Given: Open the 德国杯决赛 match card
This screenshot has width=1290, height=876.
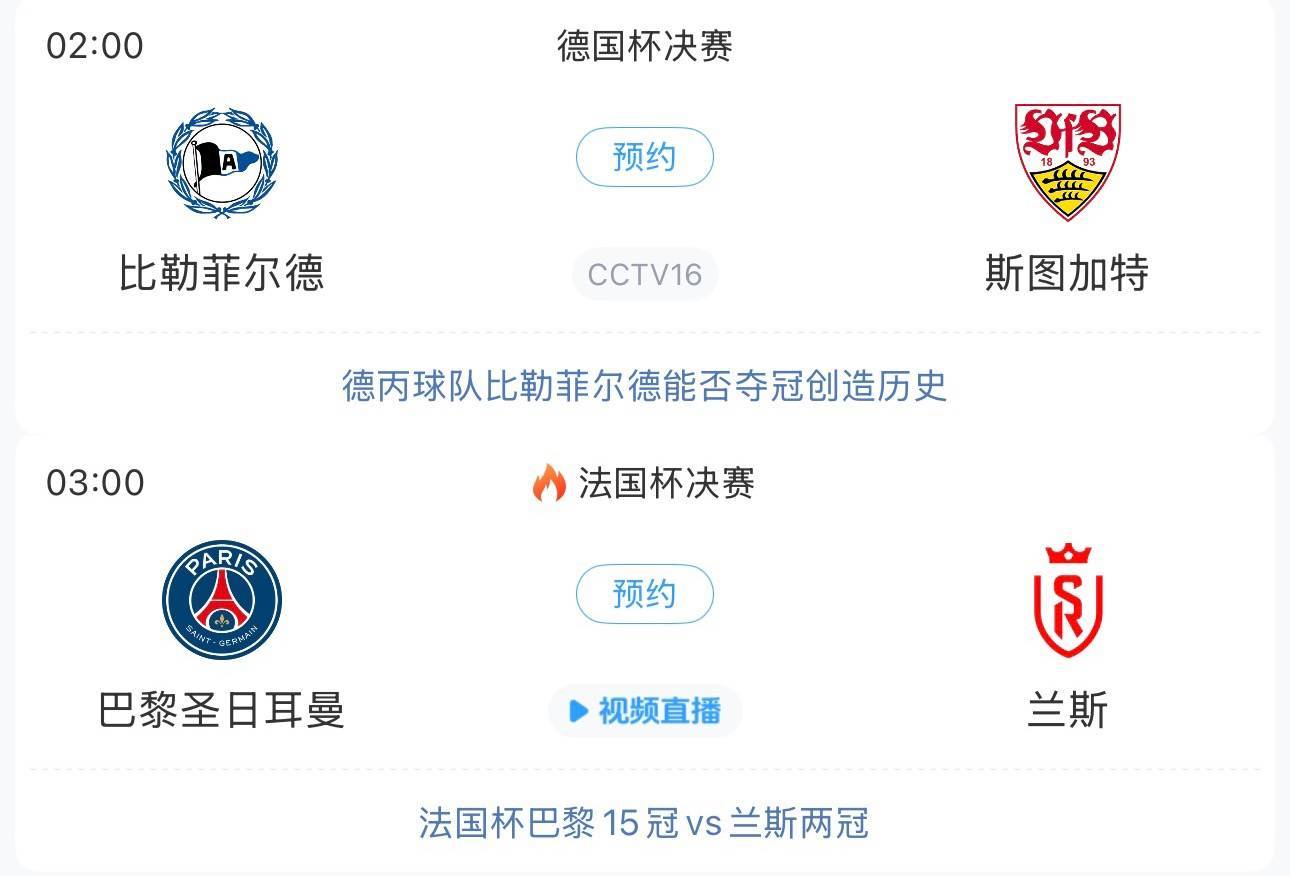Looking at the screenshot, I should (x=644, y=47).
